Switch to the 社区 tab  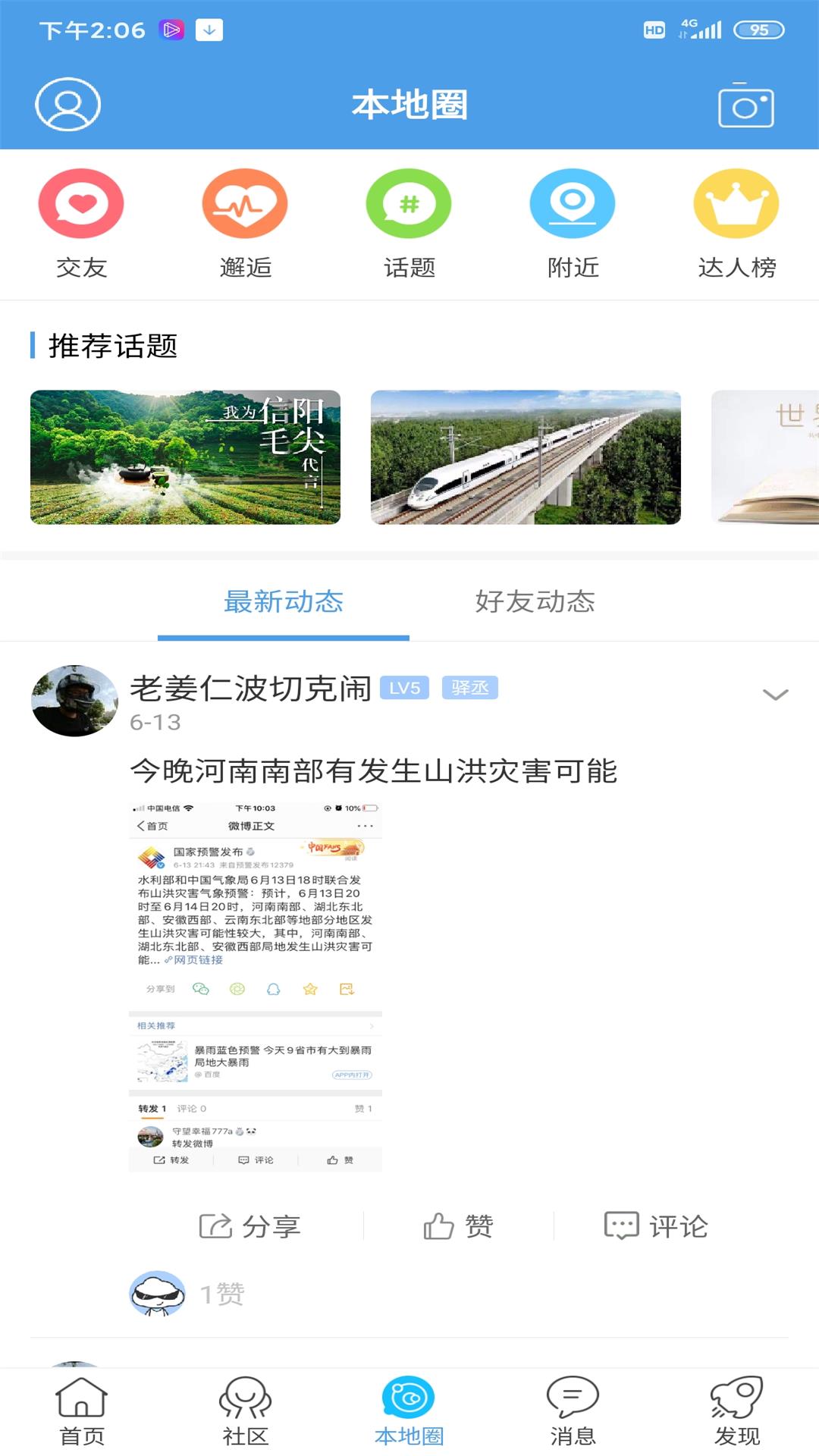[x=245, y=1411]
